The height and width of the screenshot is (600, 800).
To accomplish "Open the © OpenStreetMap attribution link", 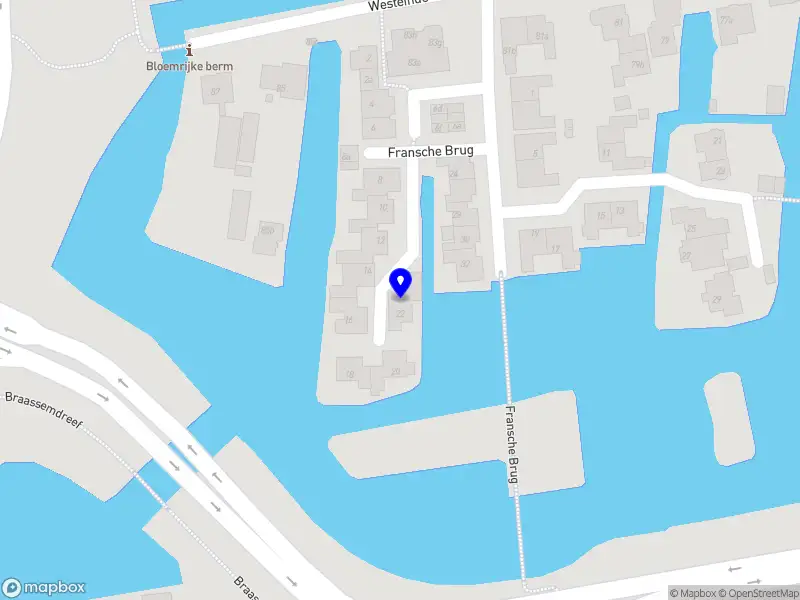I will pos(759,593).
